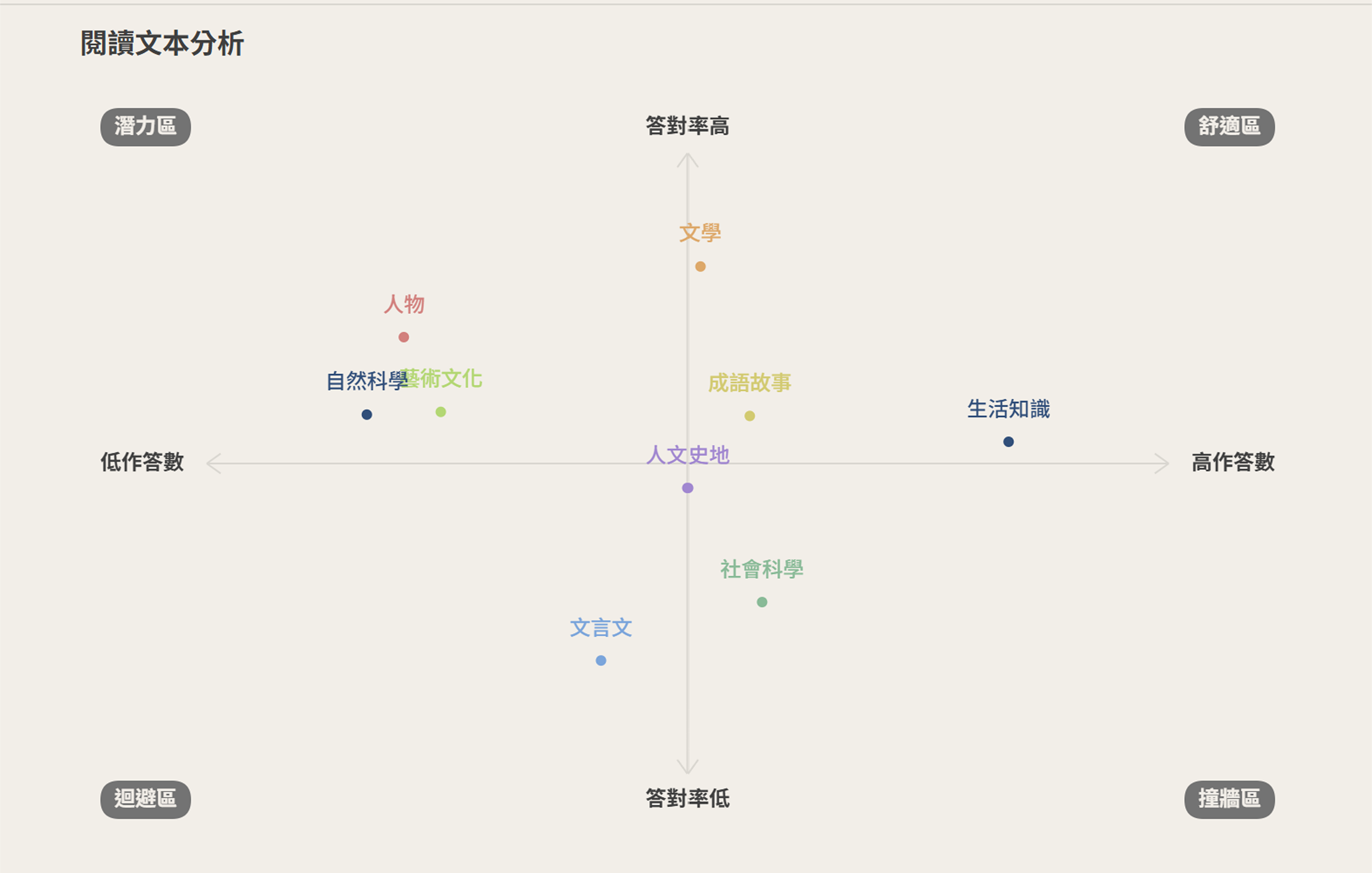Select the 人物 dot on the chart
The image size is (1372, 873).
404,337
